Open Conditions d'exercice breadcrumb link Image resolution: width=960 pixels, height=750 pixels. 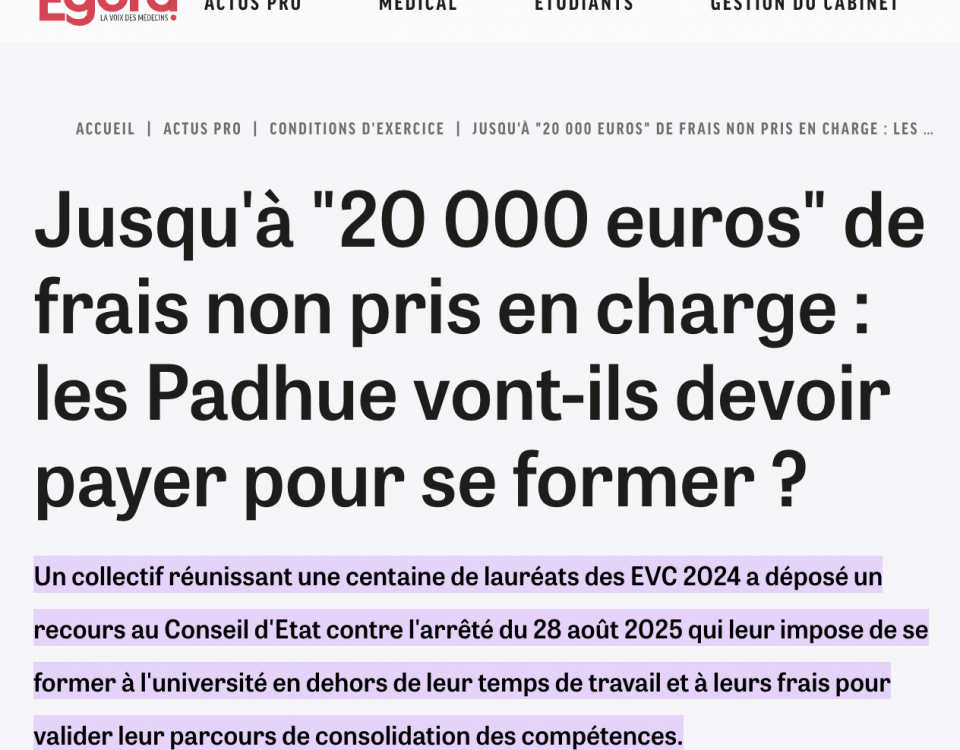coord(356,129)
